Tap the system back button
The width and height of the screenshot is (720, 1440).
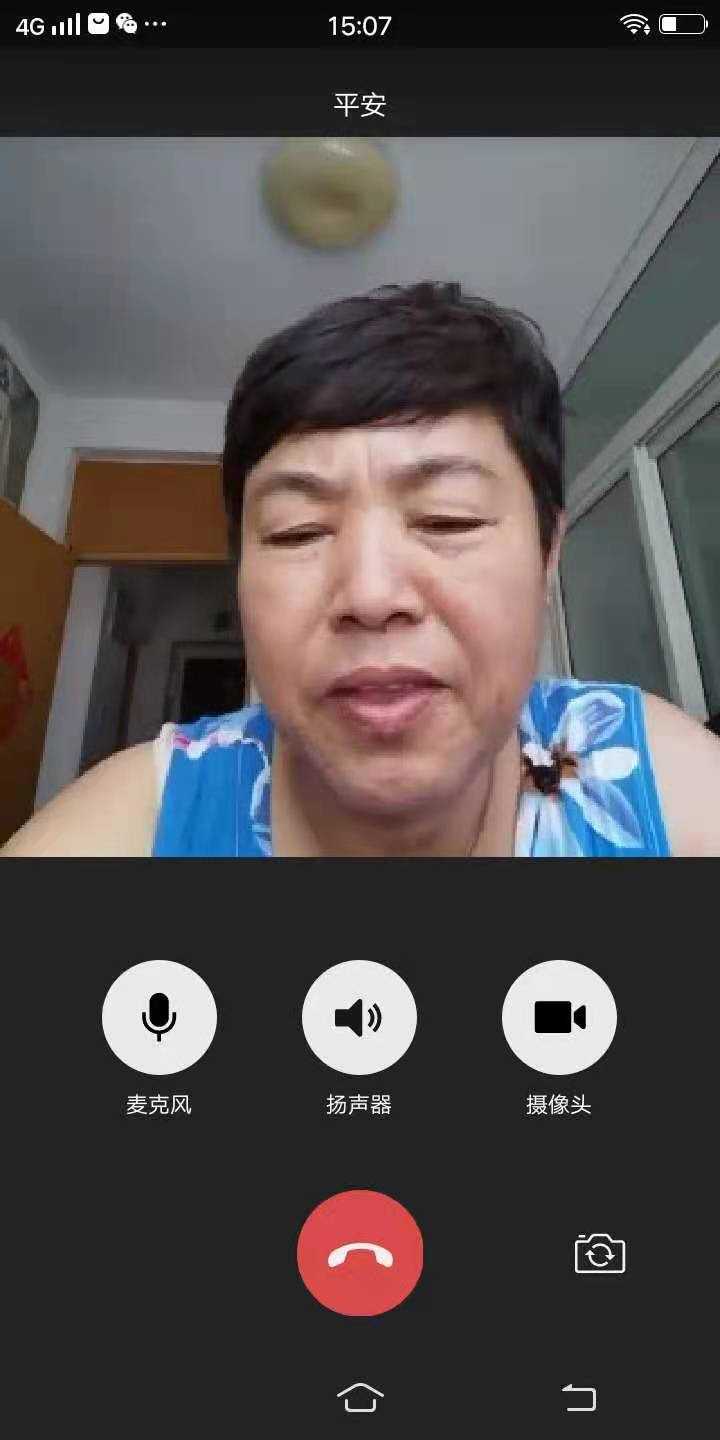[x=579, y=1397]
